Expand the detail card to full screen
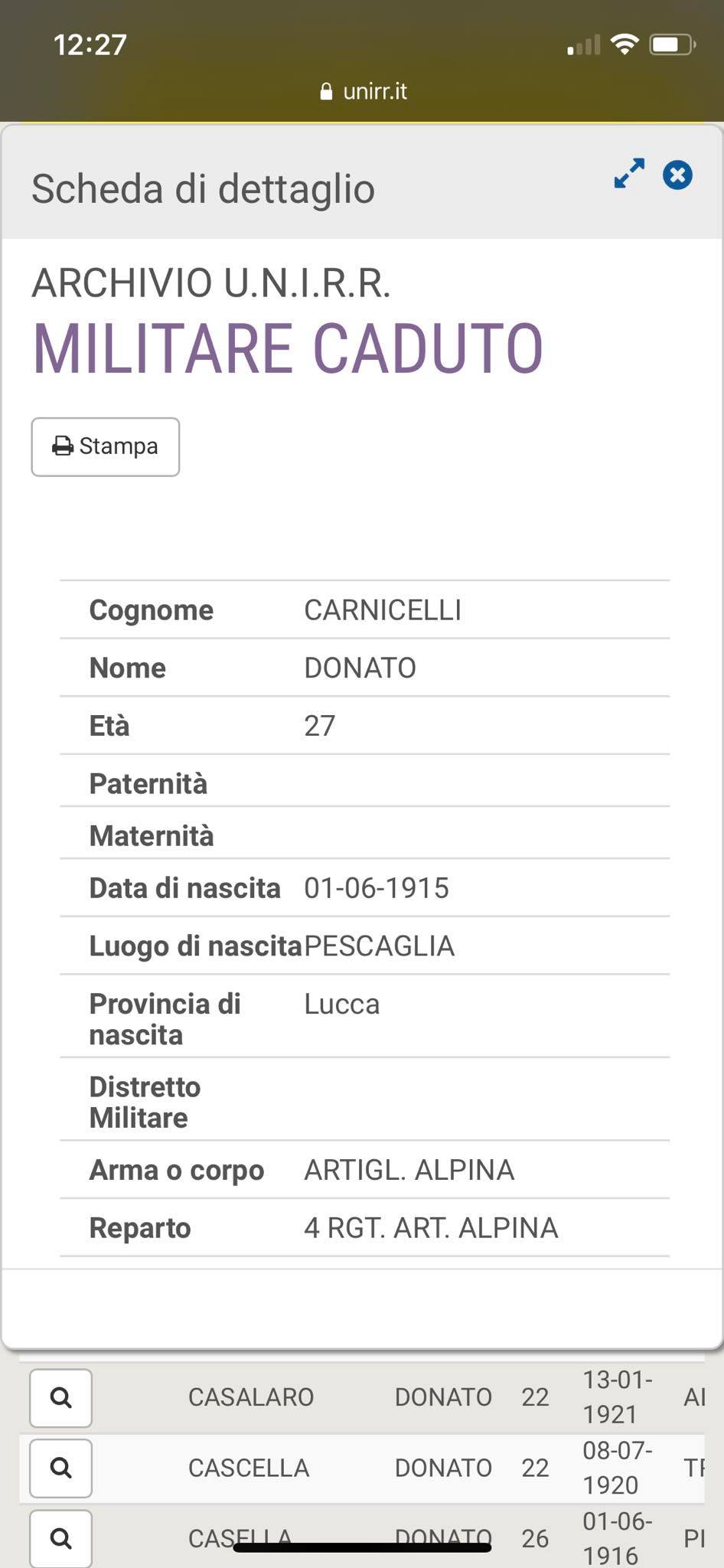Image resolution: width=724 pixels, height=1568 pixels. click(629, 174)
